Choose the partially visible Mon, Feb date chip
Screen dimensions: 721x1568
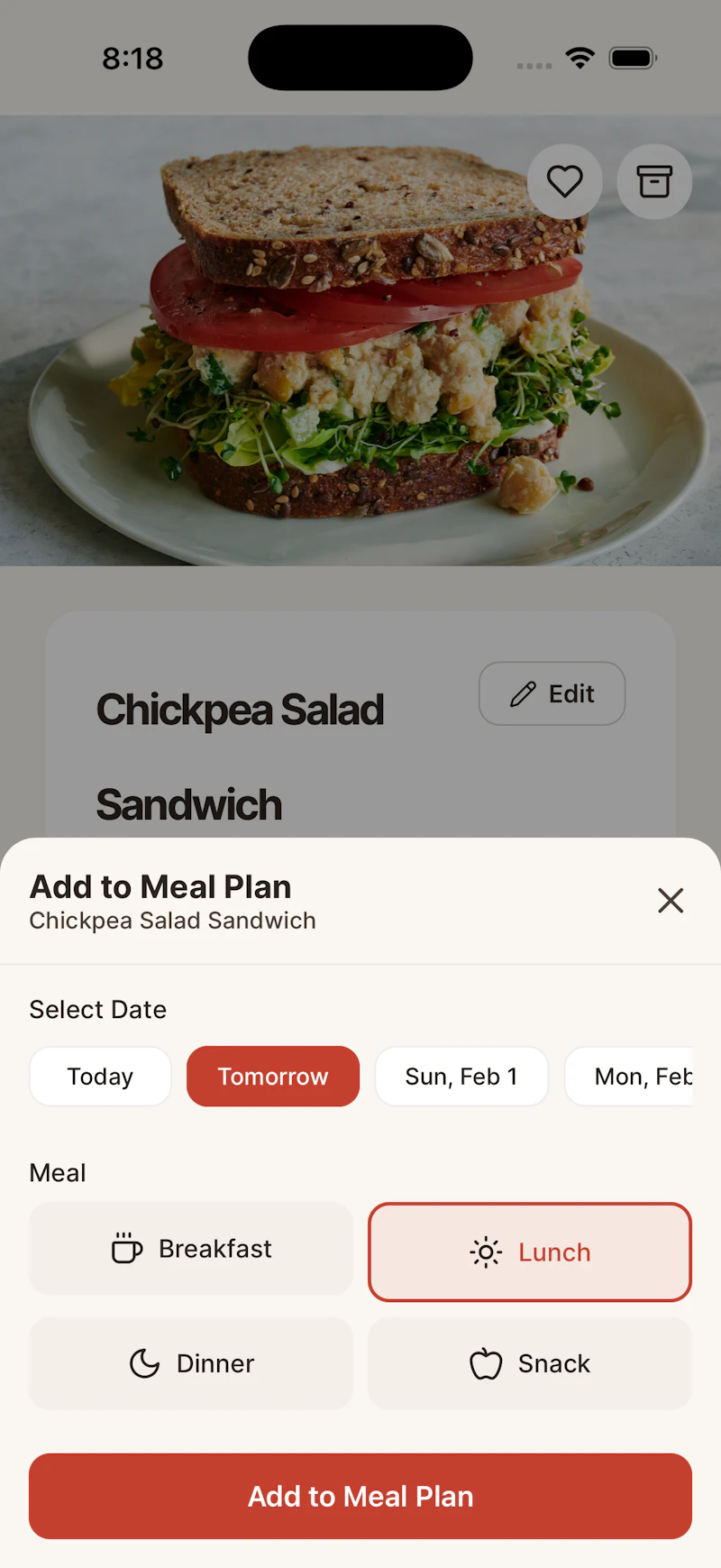(640, 1076)
